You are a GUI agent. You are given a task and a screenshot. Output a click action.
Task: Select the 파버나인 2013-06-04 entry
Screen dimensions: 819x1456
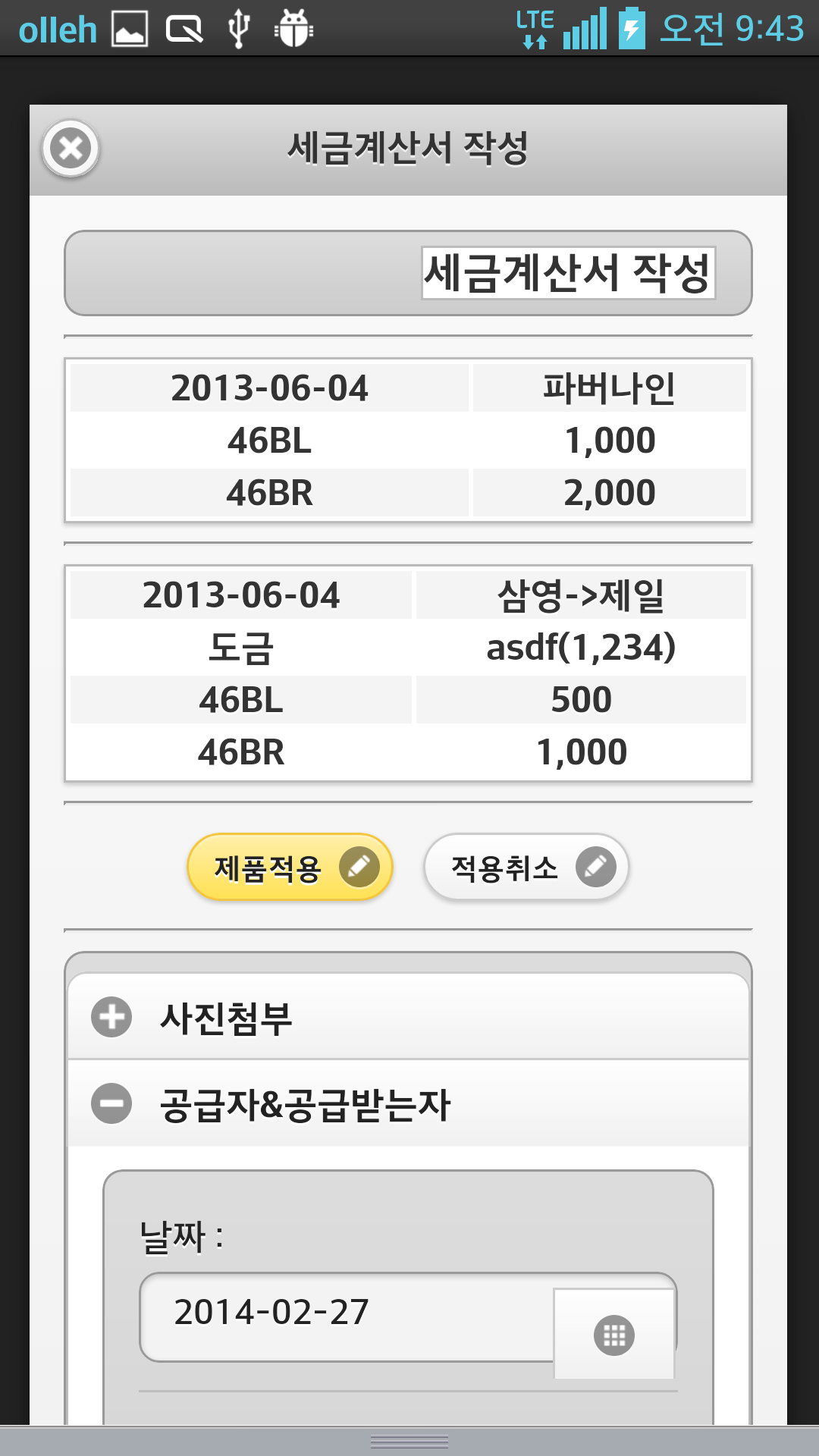point(408,440)
